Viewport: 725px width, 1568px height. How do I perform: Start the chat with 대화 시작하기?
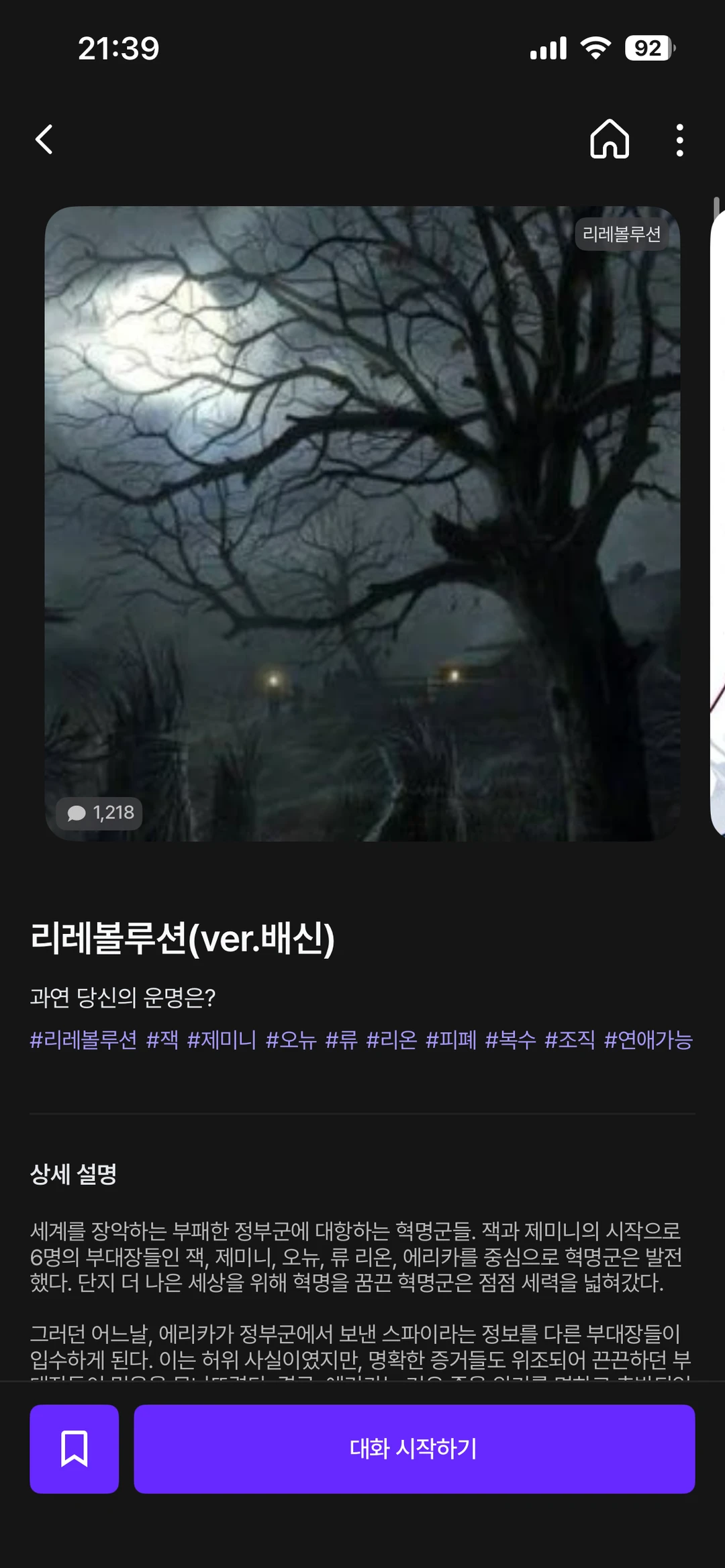click(x=414, y=1449)
